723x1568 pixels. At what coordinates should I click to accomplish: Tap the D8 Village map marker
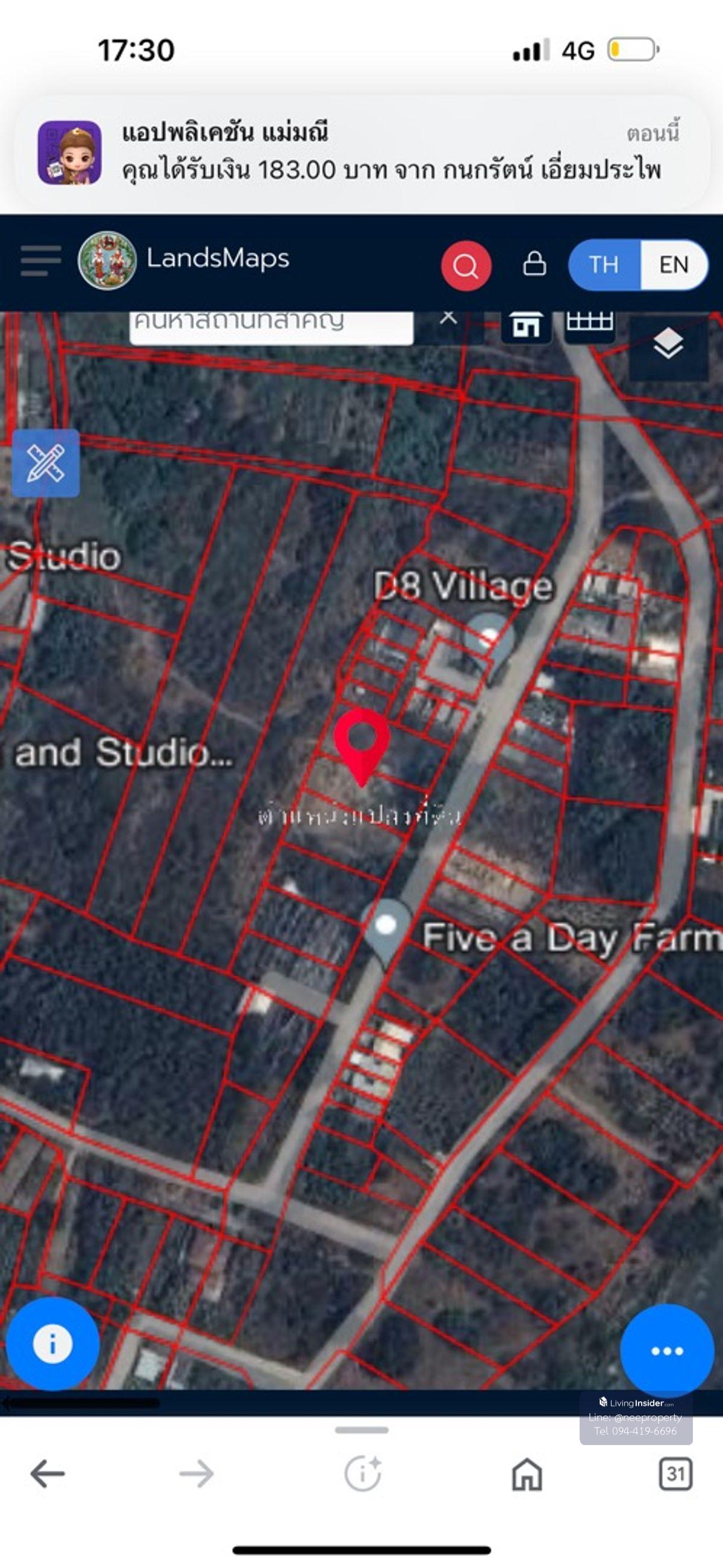tap(489, 639)
